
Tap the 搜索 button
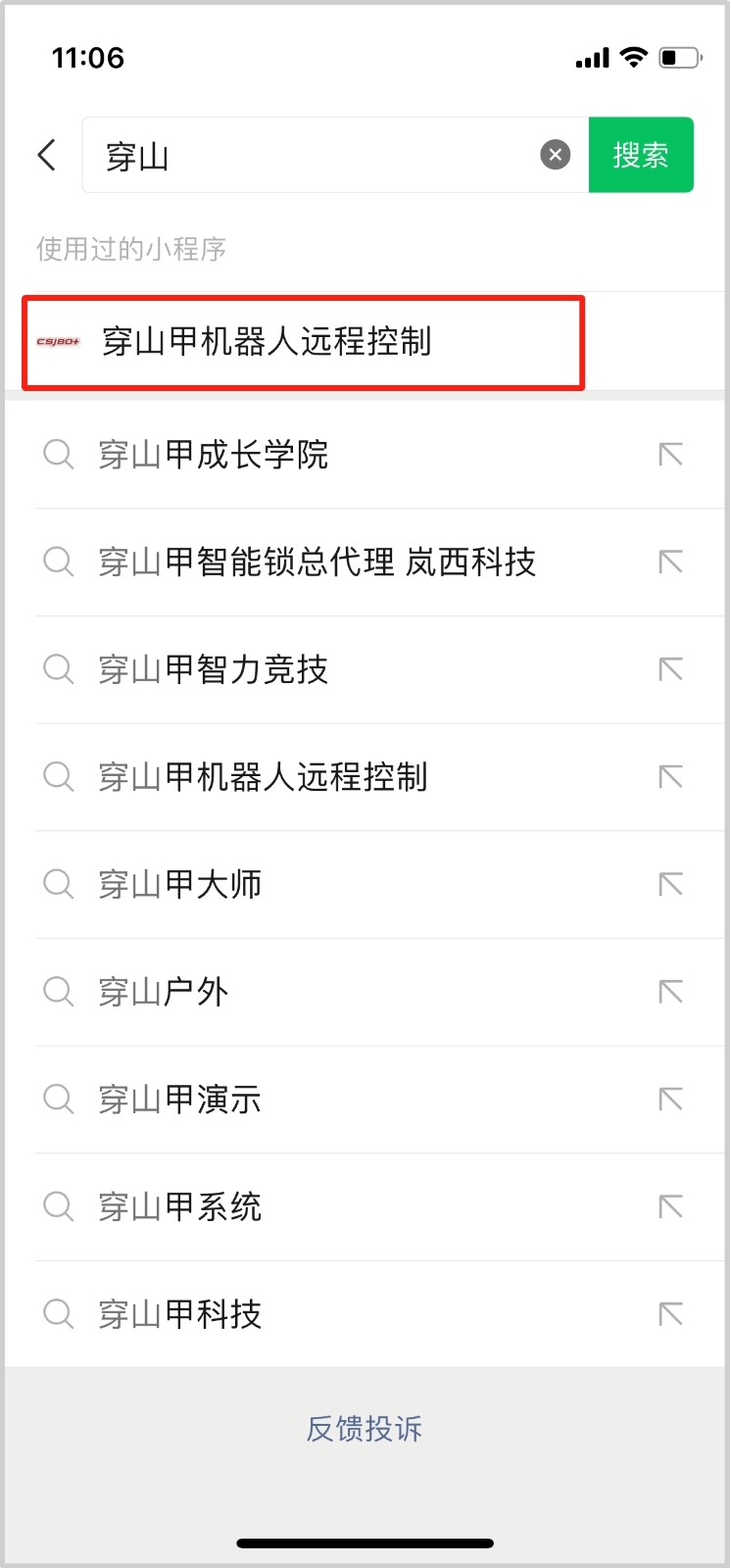pos(641,154)
